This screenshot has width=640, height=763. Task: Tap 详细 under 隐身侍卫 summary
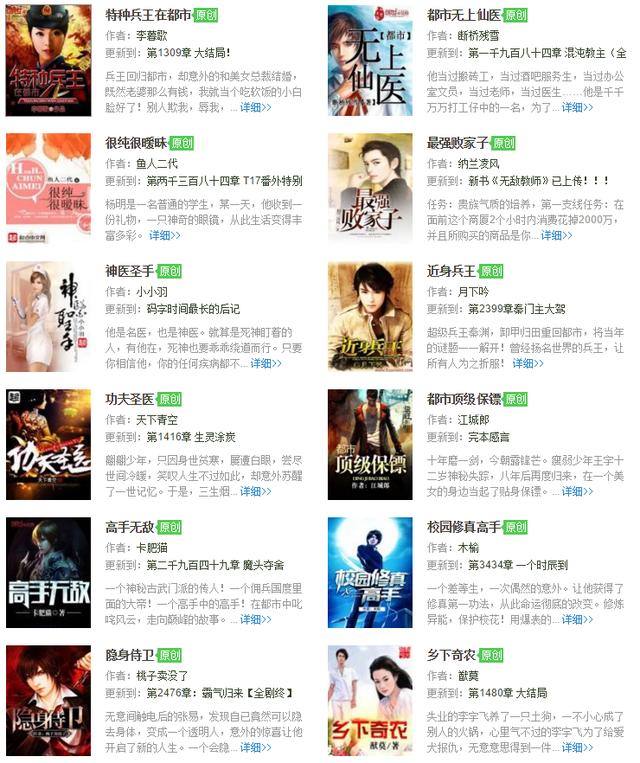click(x=255, y=748)
